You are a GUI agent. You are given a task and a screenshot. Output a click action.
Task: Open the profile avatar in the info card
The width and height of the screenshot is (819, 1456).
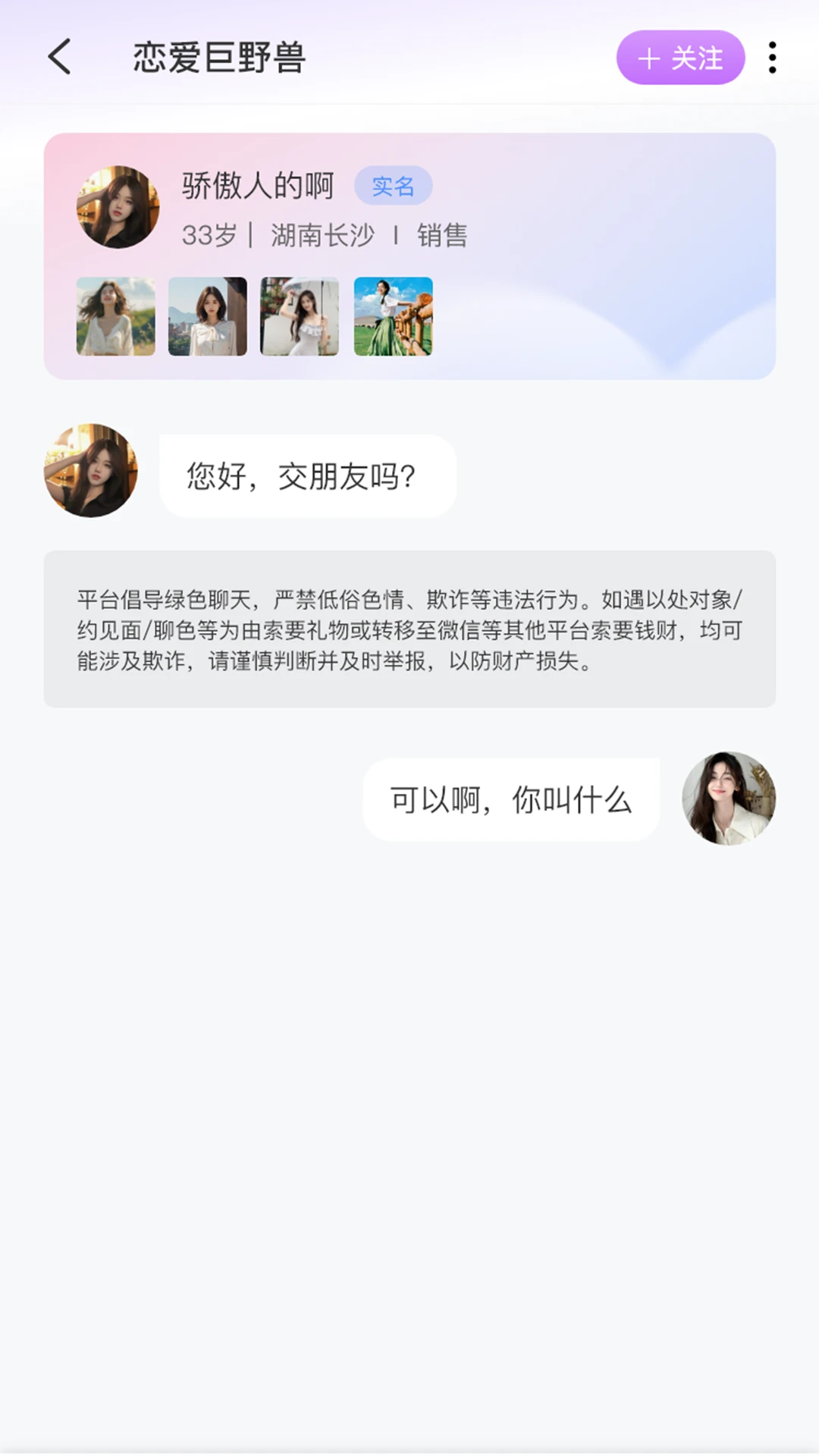118,207
